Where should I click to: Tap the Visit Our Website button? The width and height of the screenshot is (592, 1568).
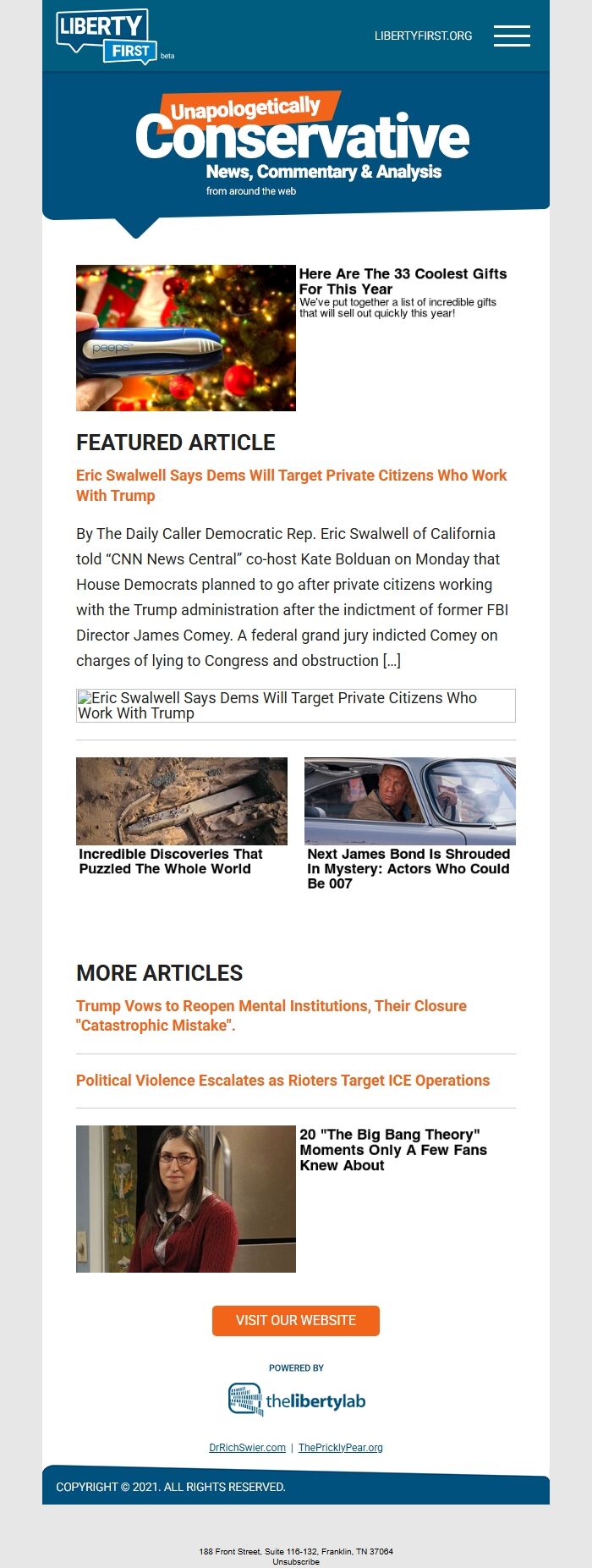(295, 1320)
